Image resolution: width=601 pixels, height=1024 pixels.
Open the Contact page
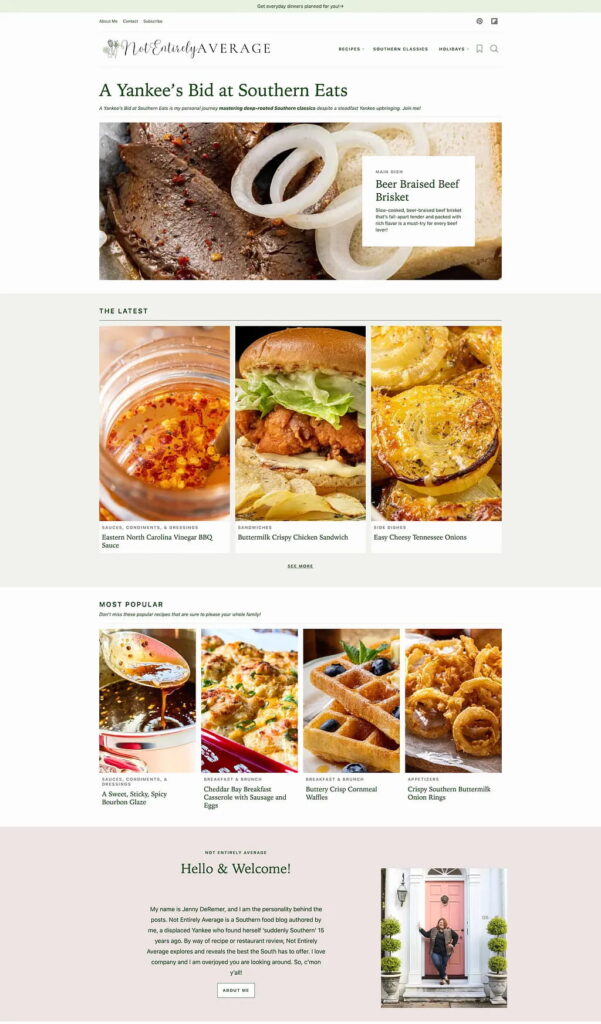[x=130, y=21]
